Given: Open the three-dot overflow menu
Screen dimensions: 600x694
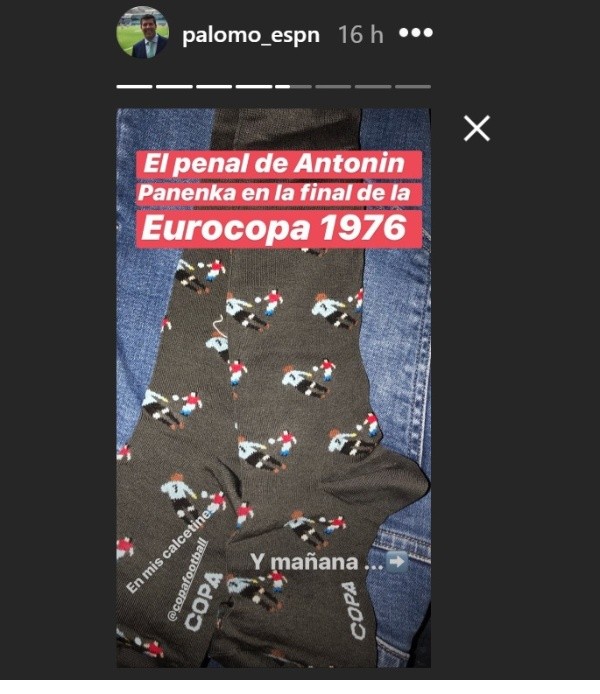Looking at the screenshot, I should point(415,33).
